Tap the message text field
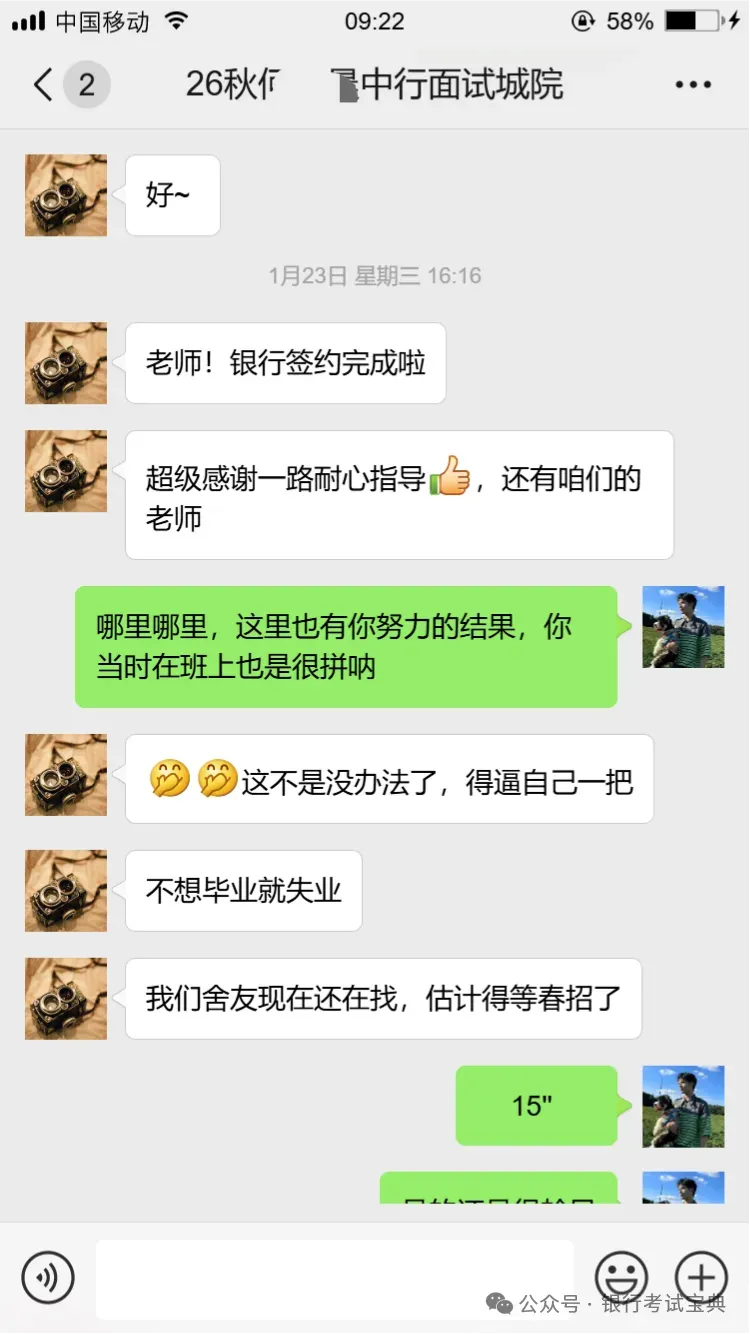 coord(335,1279)
